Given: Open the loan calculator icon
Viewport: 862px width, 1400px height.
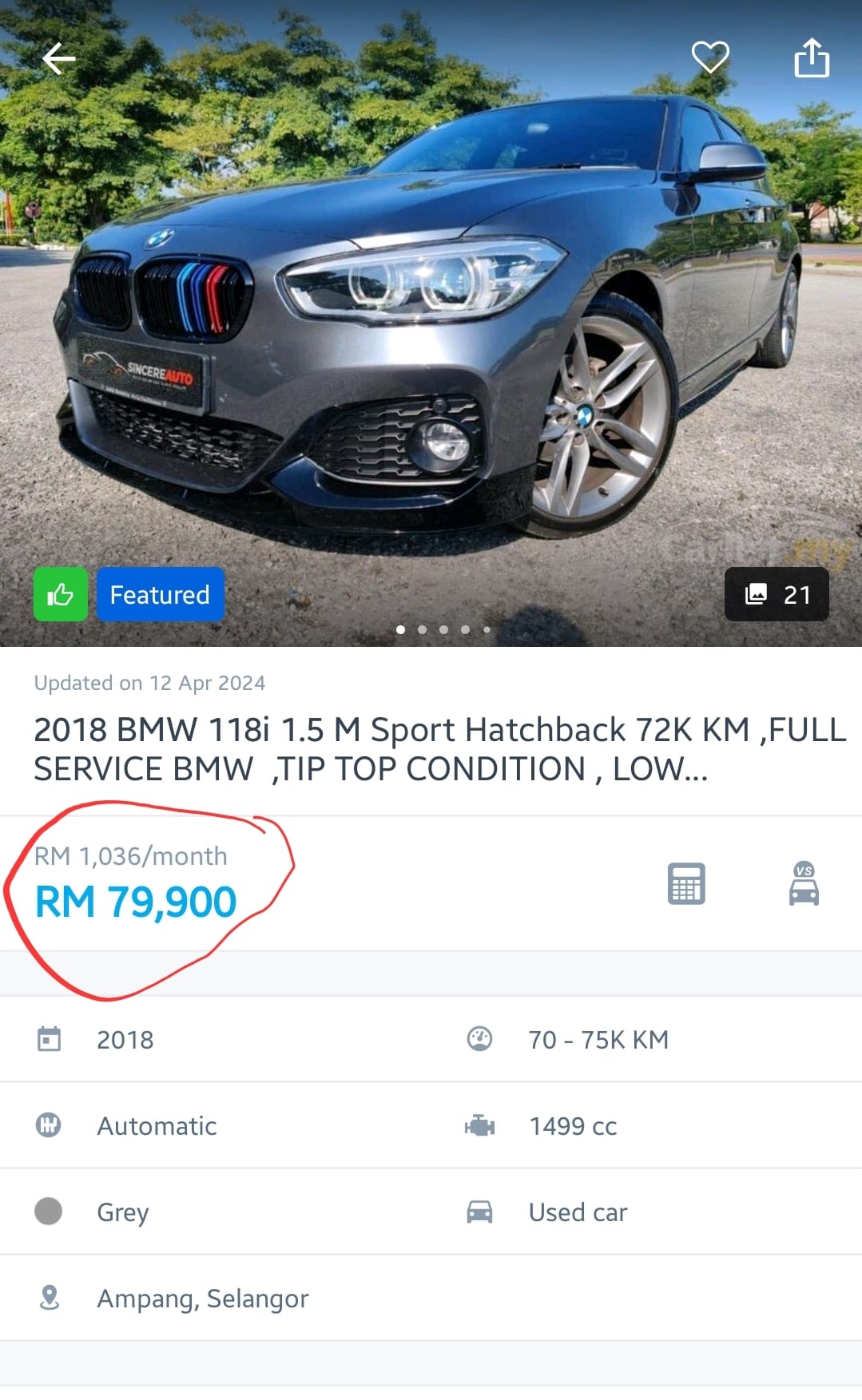Looking at the screenshot, I should point(686,884).
